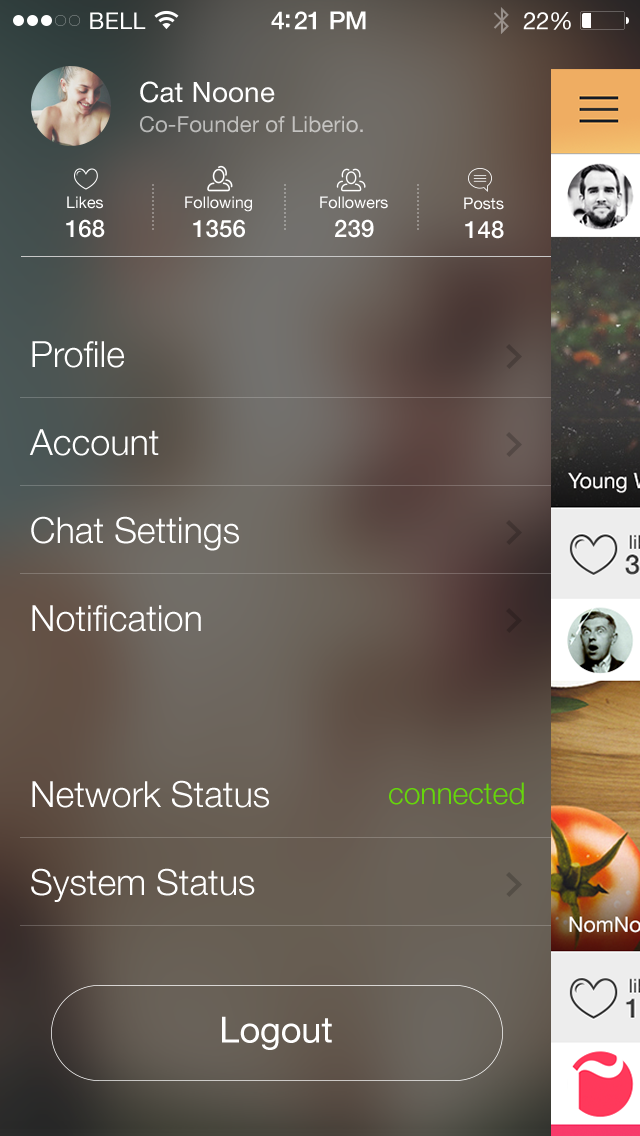The height and width of the screenshot is (1136, 640).
Task: Open the Following list
Action: coord(219,205)
